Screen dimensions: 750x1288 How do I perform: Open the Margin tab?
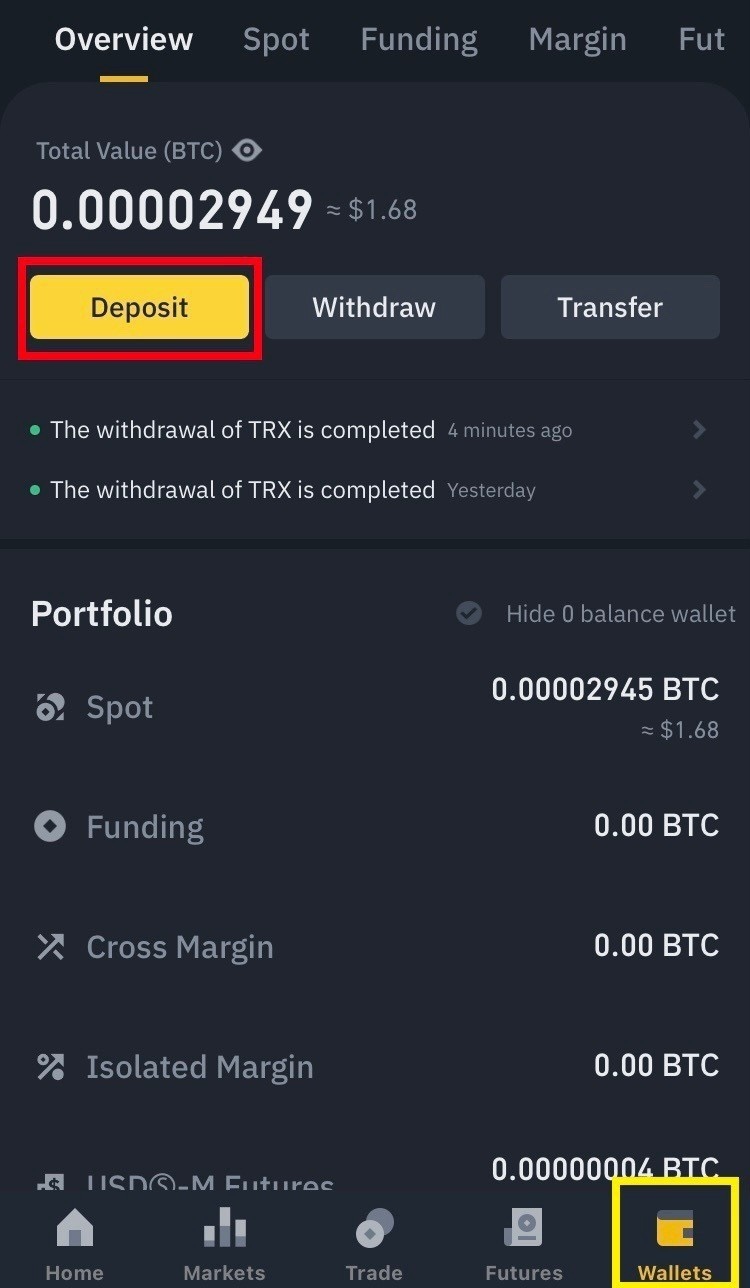[x=577, y=40]
